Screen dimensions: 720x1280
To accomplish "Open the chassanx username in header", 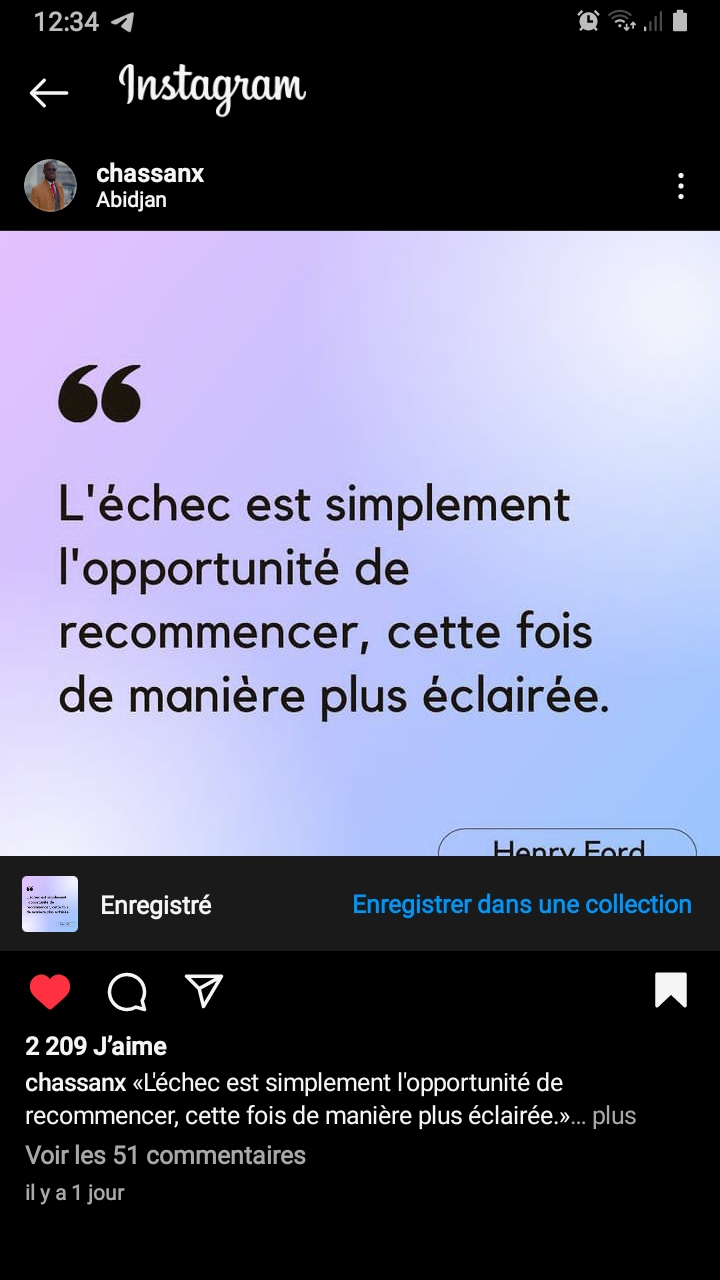I will [150, 173].
